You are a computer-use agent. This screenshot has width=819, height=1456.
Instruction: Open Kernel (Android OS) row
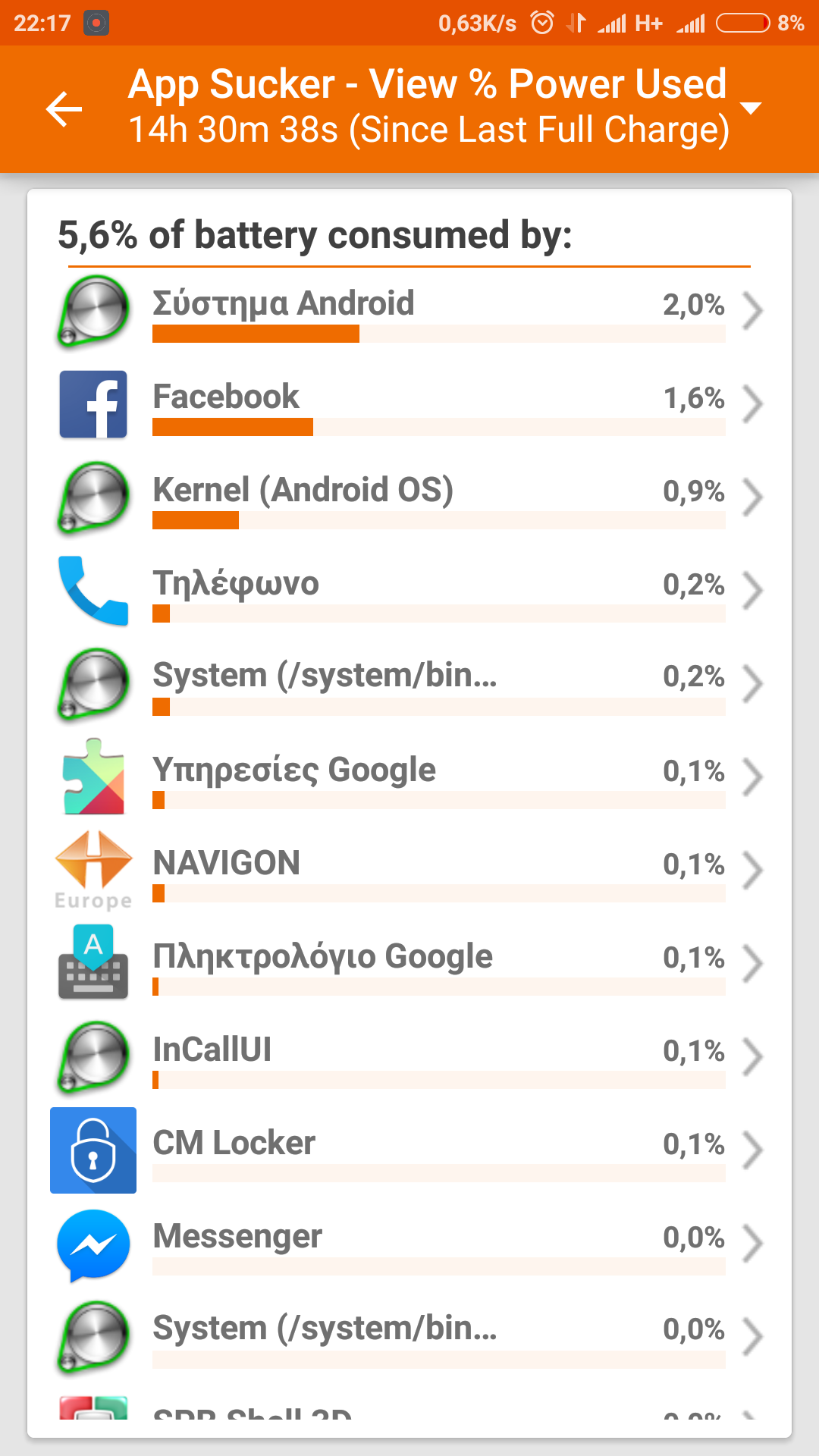pyautogui.click(x=409, y=498)
